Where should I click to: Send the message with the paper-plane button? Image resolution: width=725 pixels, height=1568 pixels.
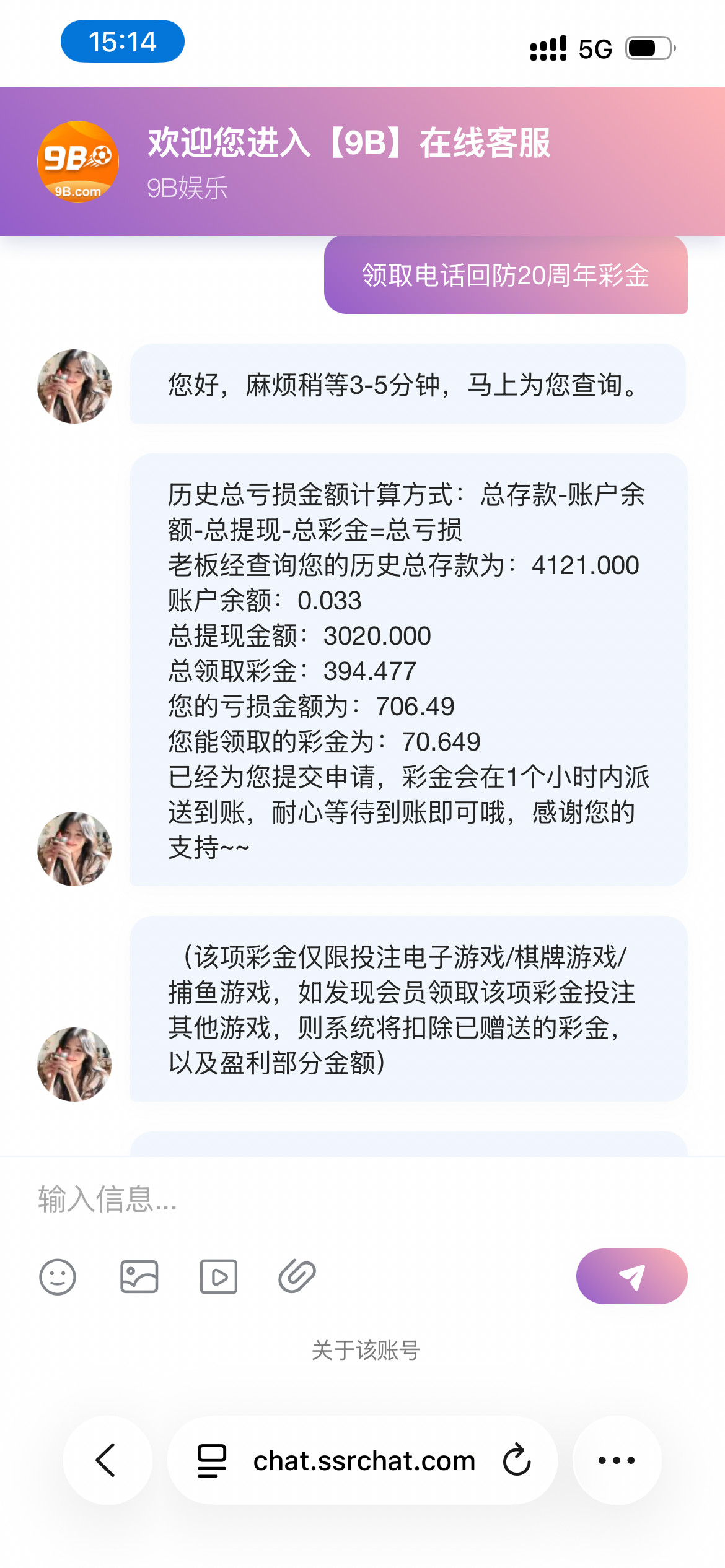click(631, 1276)
